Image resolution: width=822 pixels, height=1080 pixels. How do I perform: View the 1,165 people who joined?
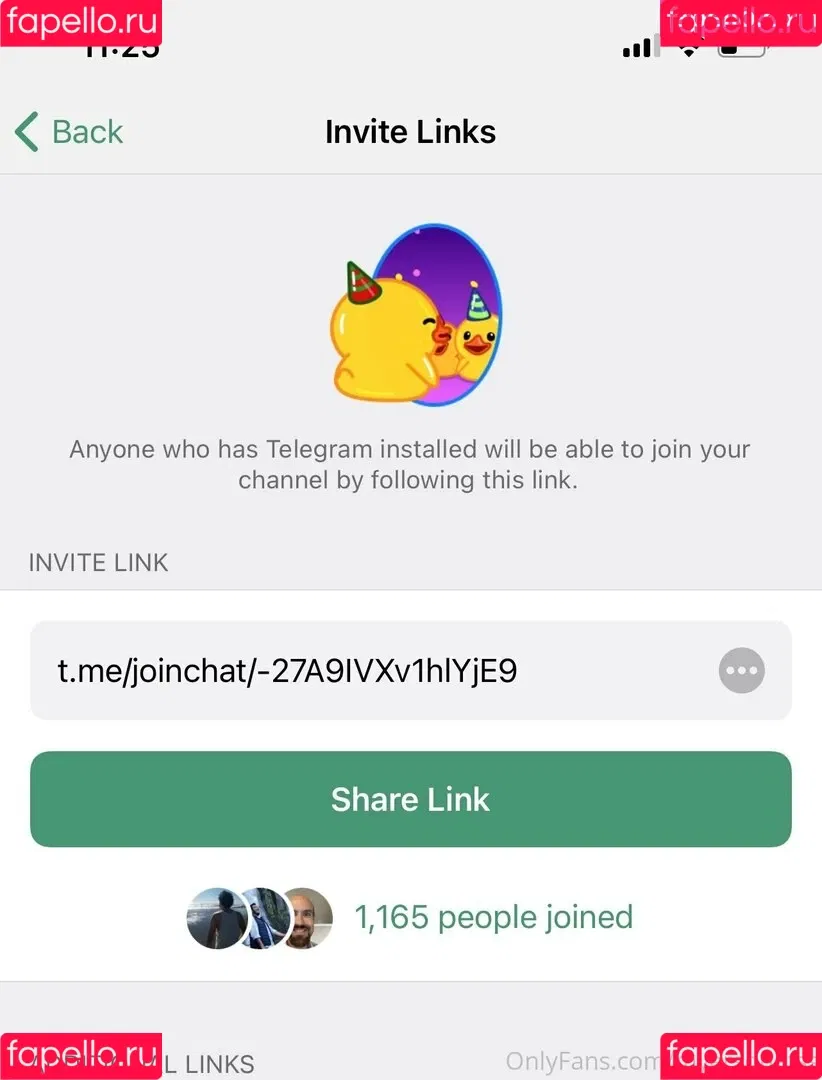point(493,917)
